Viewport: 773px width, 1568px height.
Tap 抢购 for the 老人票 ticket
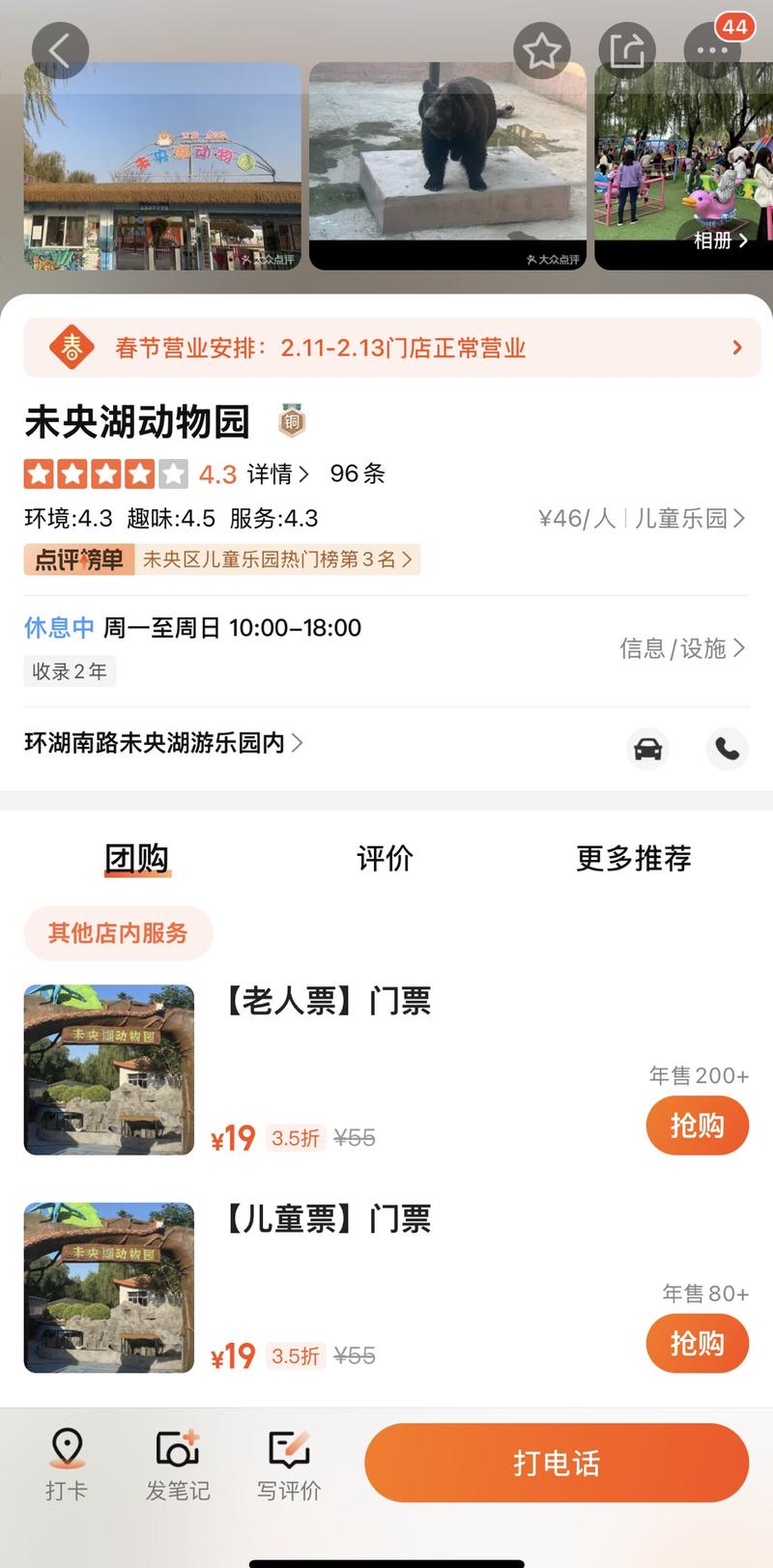(x=697, y=1126)
